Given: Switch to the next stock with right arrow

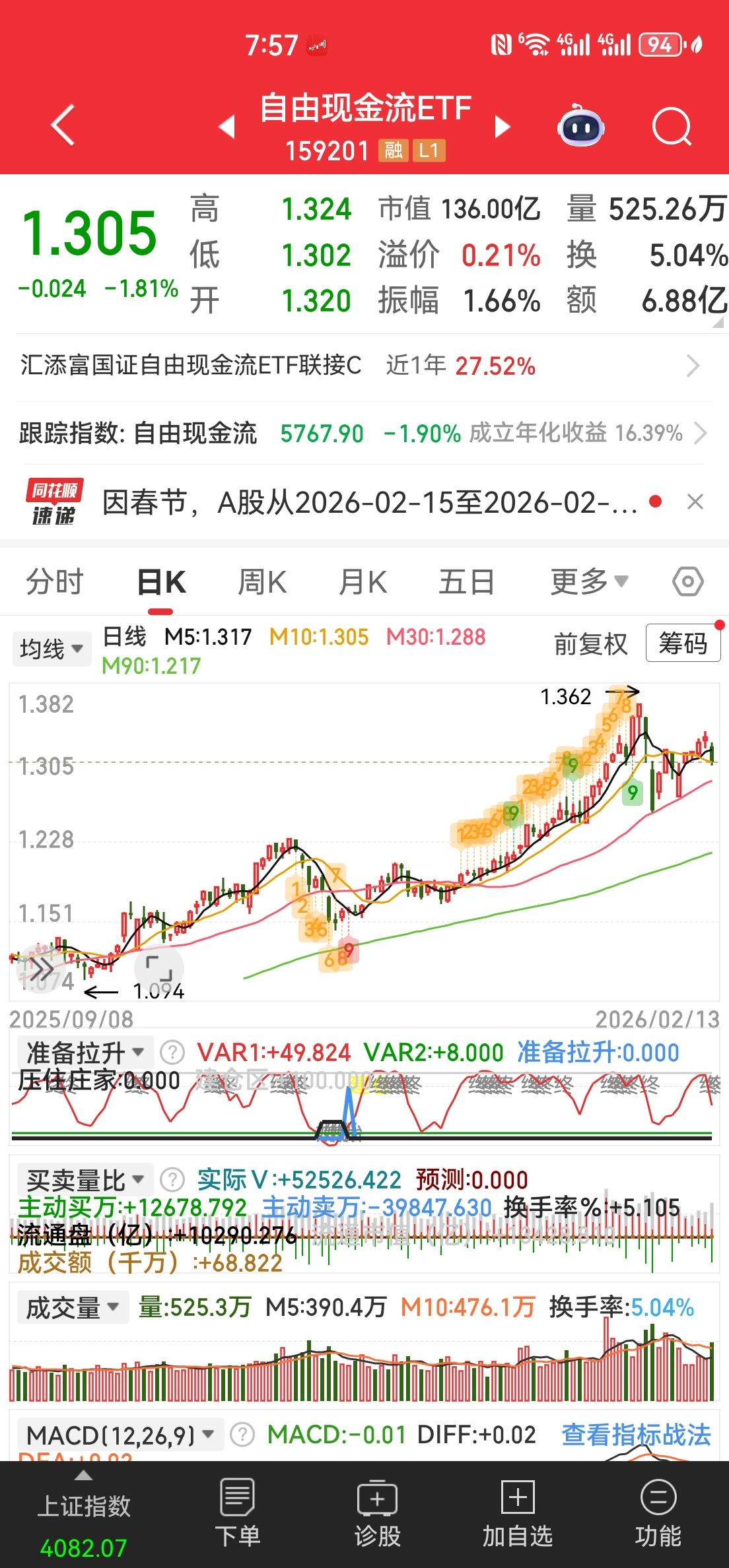Looking at the screenshot, I should 503,126.
